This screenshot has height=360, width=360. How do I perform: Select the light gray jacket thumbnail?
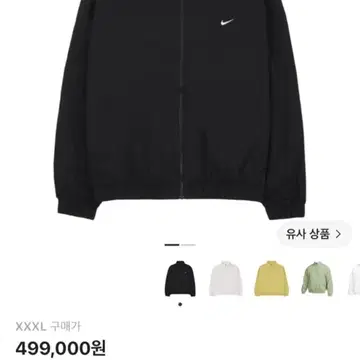coord(226,279)
